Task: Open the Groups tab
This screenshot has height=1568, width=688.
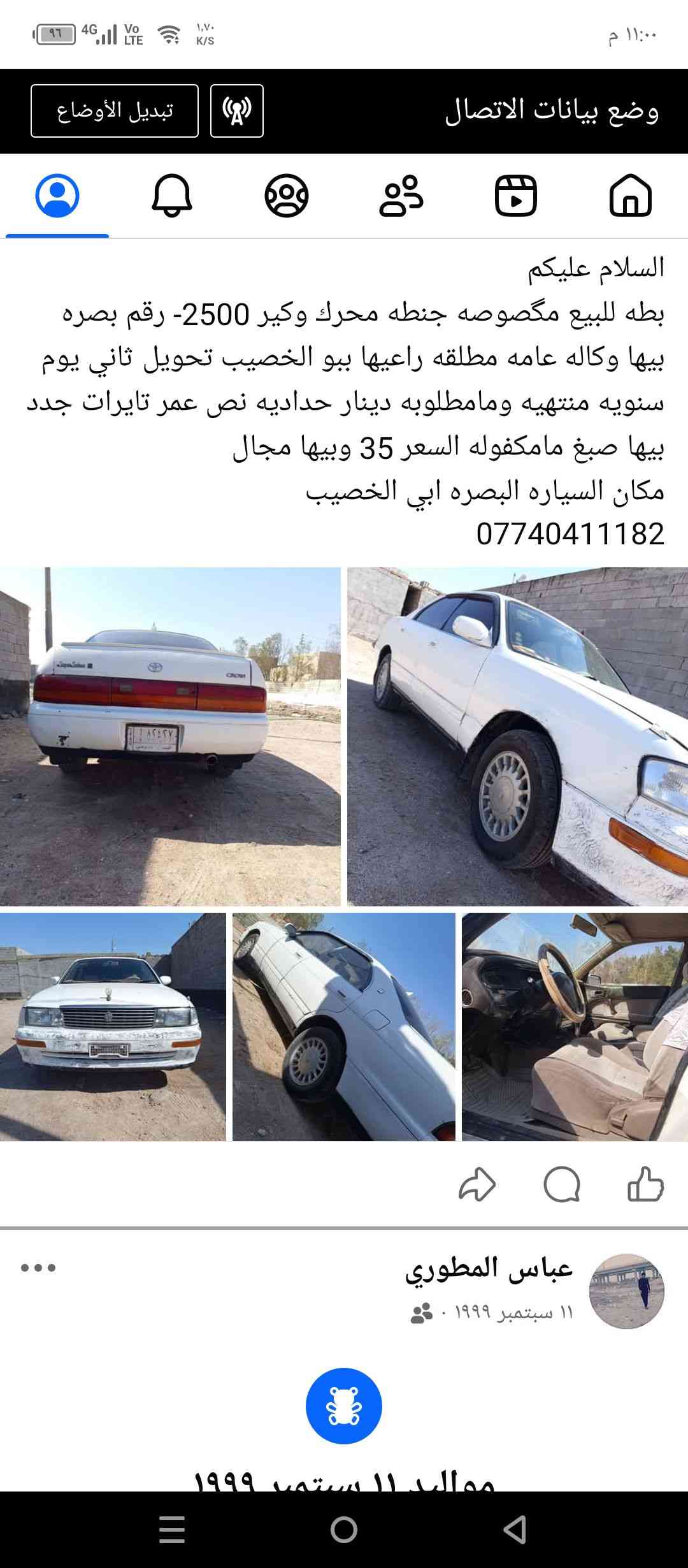Action: tap(287, 195)
